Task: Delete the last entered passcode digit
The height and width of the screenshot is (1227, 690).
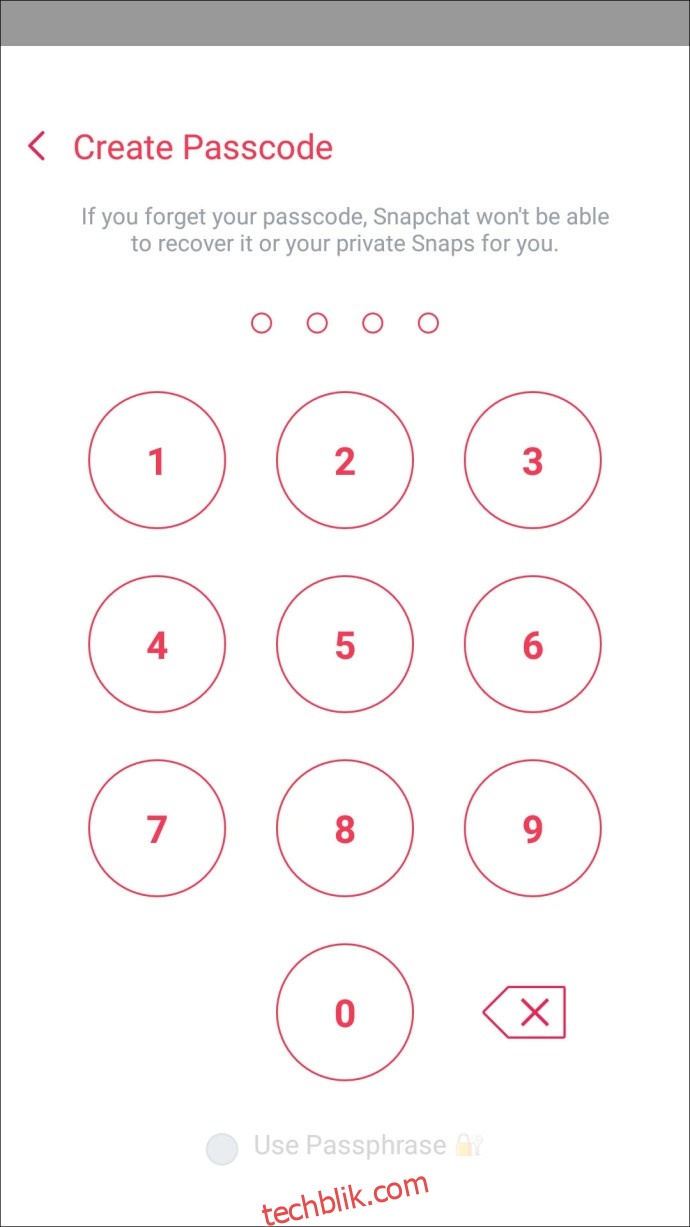Action: [x=525, y=1013]
